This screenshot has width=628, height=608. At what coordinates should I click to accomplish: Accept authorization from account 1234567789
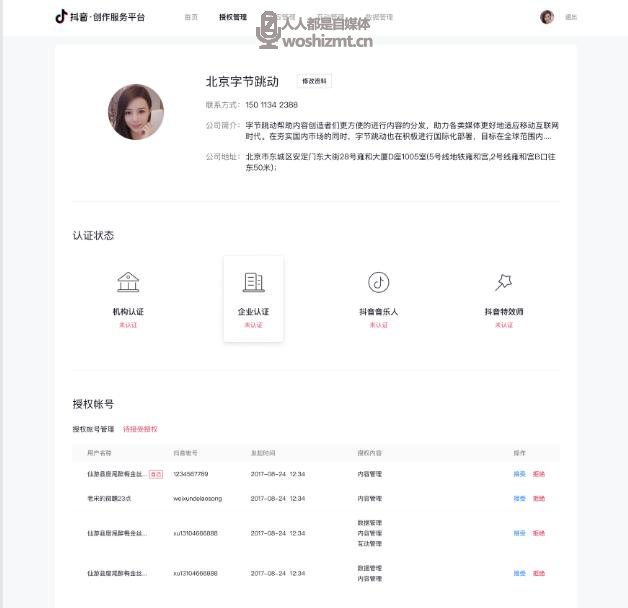(519, 473)
